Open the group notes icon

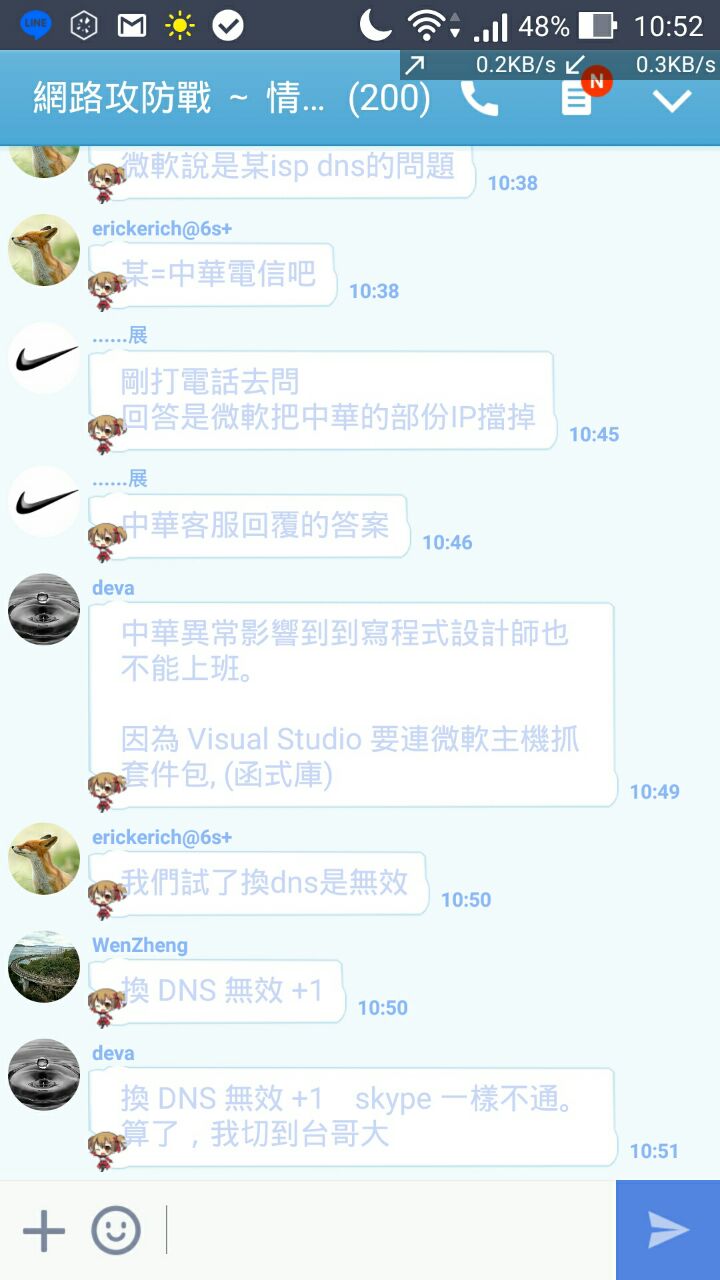577,98
